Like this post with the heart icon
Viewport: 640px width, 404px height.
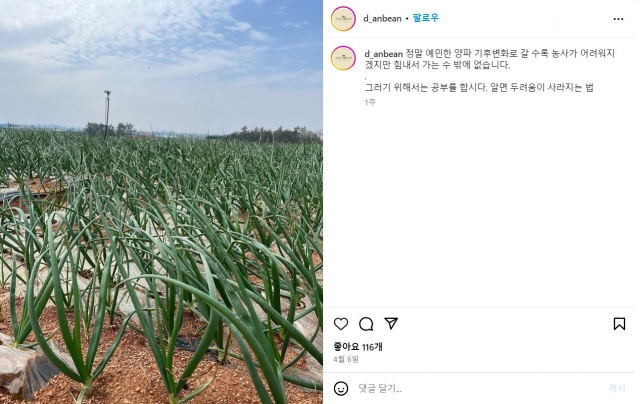click(341, 324)
